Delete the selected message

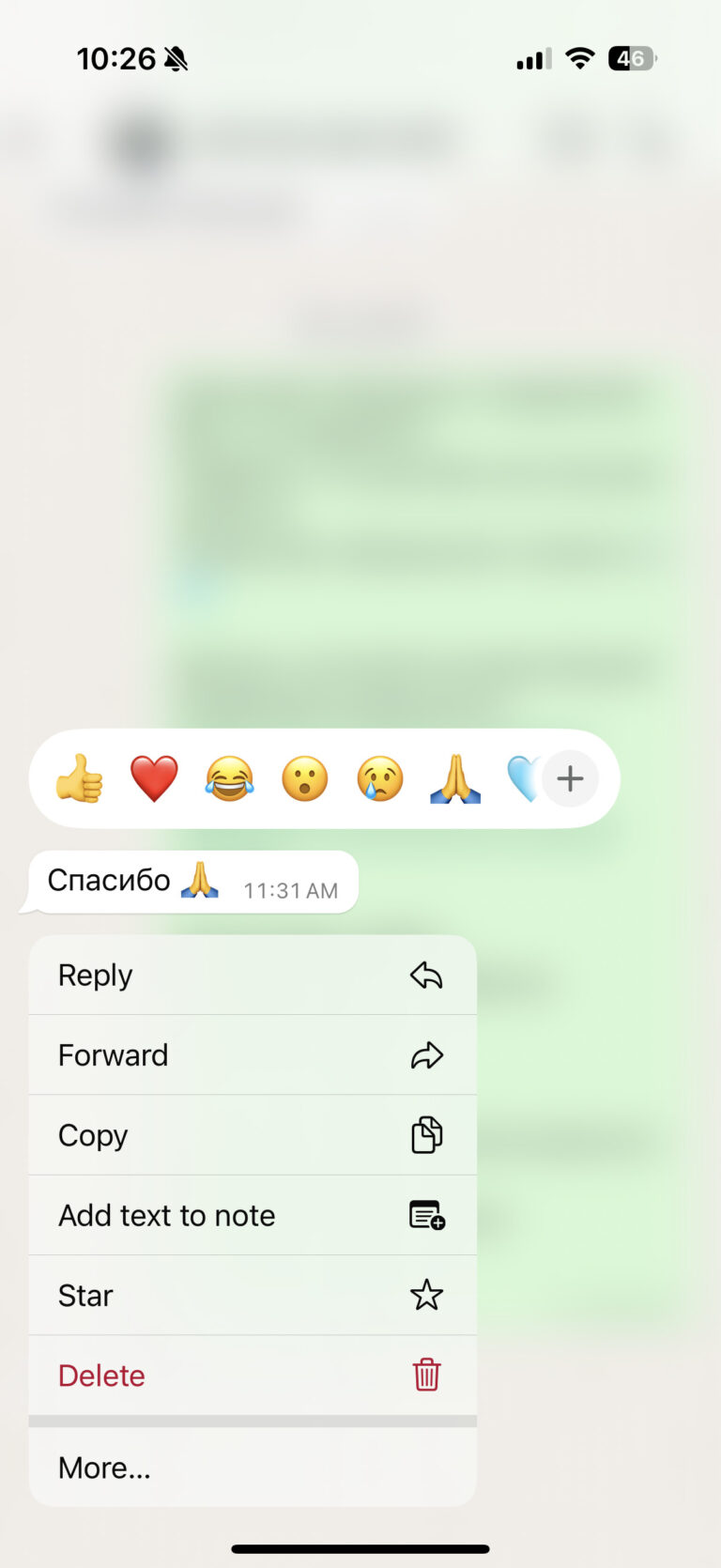tap(252, 1376)
